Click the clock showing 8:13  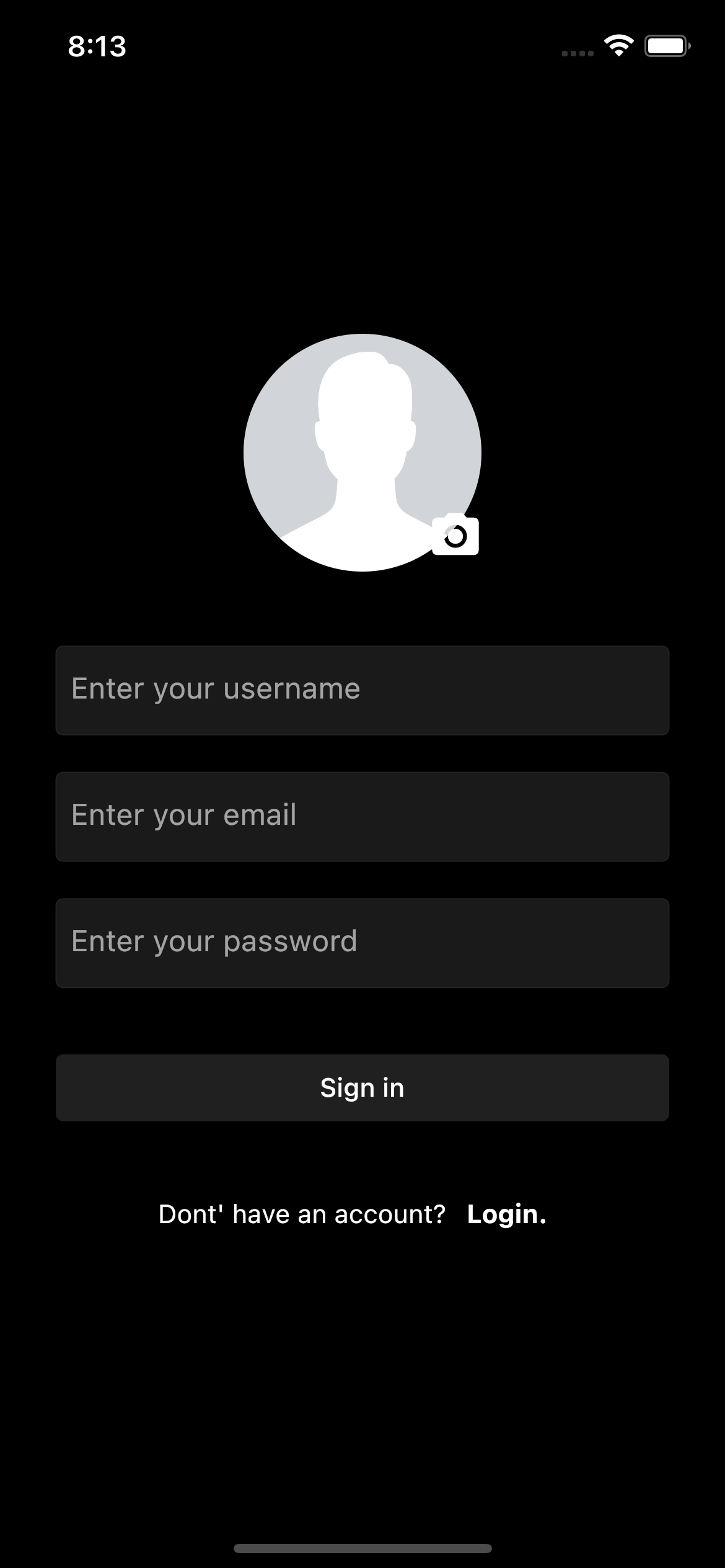[97, 46]
